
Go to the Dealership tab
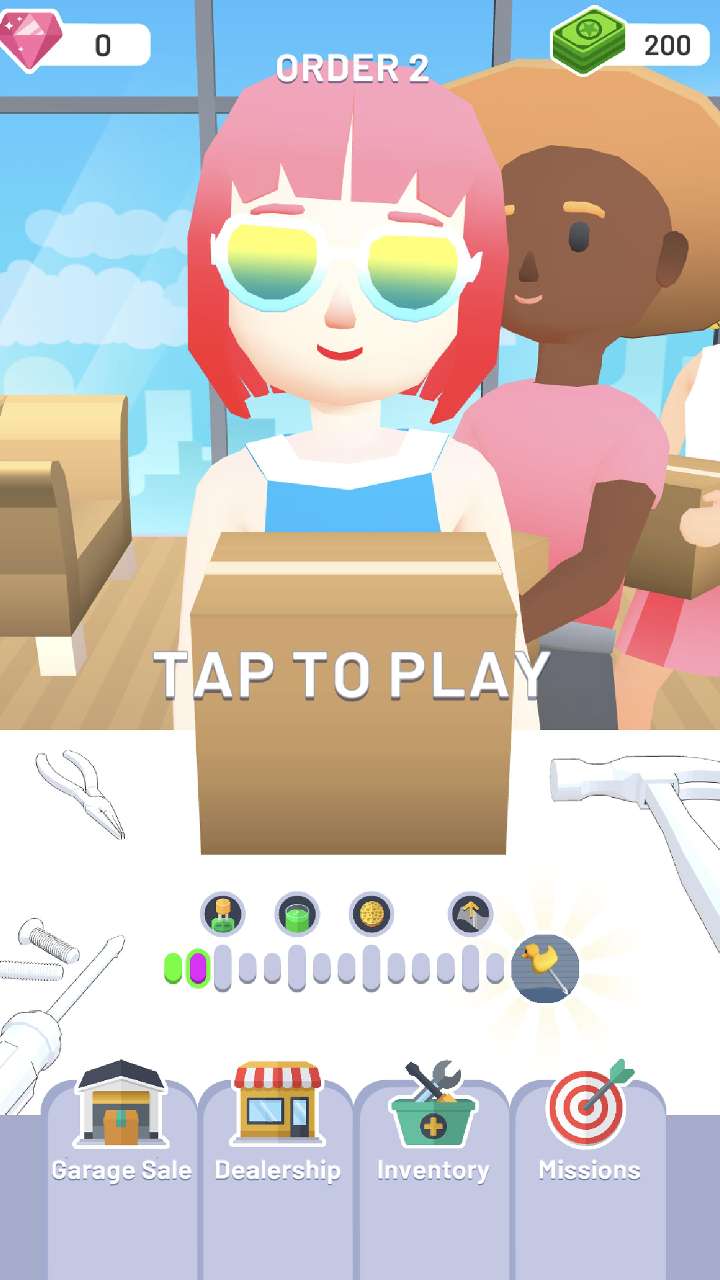coord(277,1125)
